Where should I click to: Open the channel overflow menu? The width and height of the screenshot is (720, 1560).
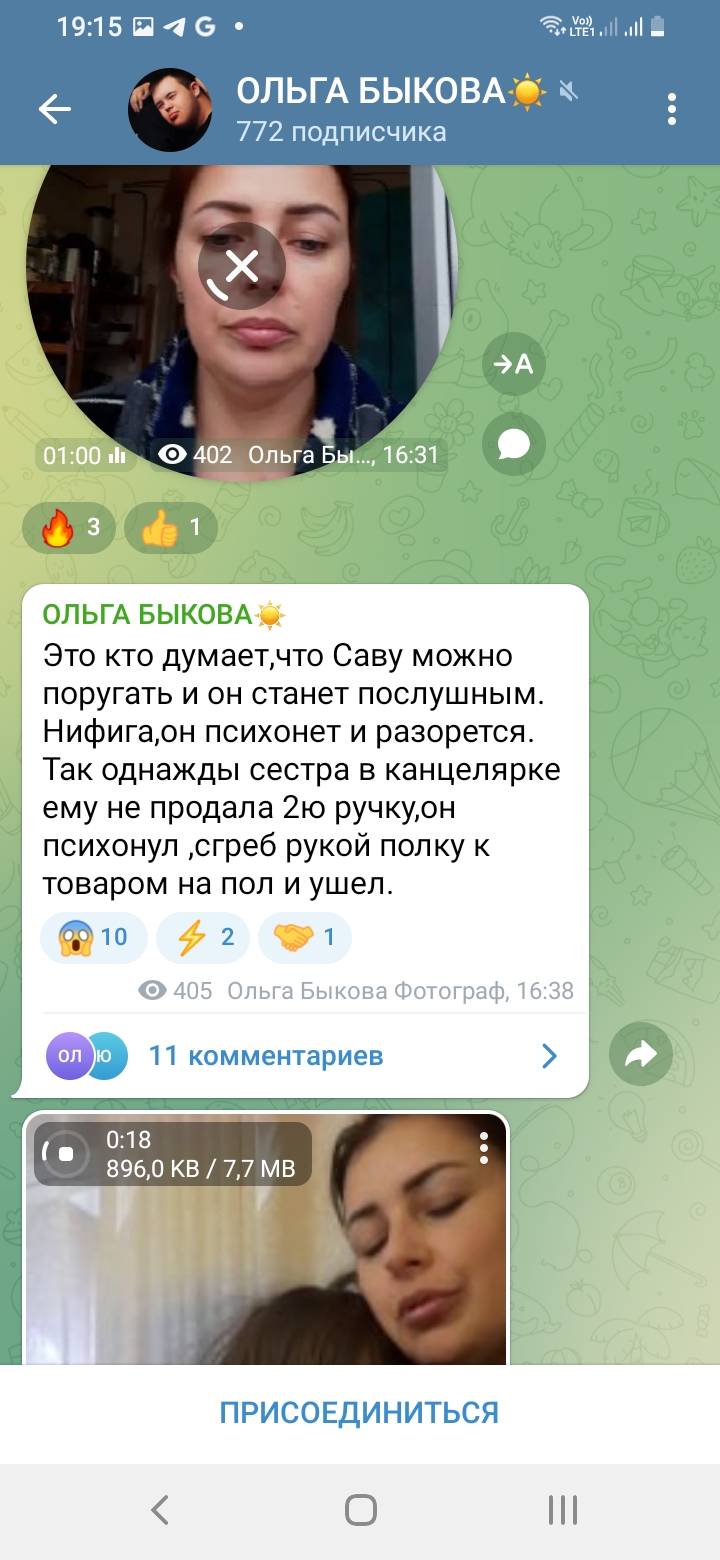pyautogui.click(x=672, y=110)
